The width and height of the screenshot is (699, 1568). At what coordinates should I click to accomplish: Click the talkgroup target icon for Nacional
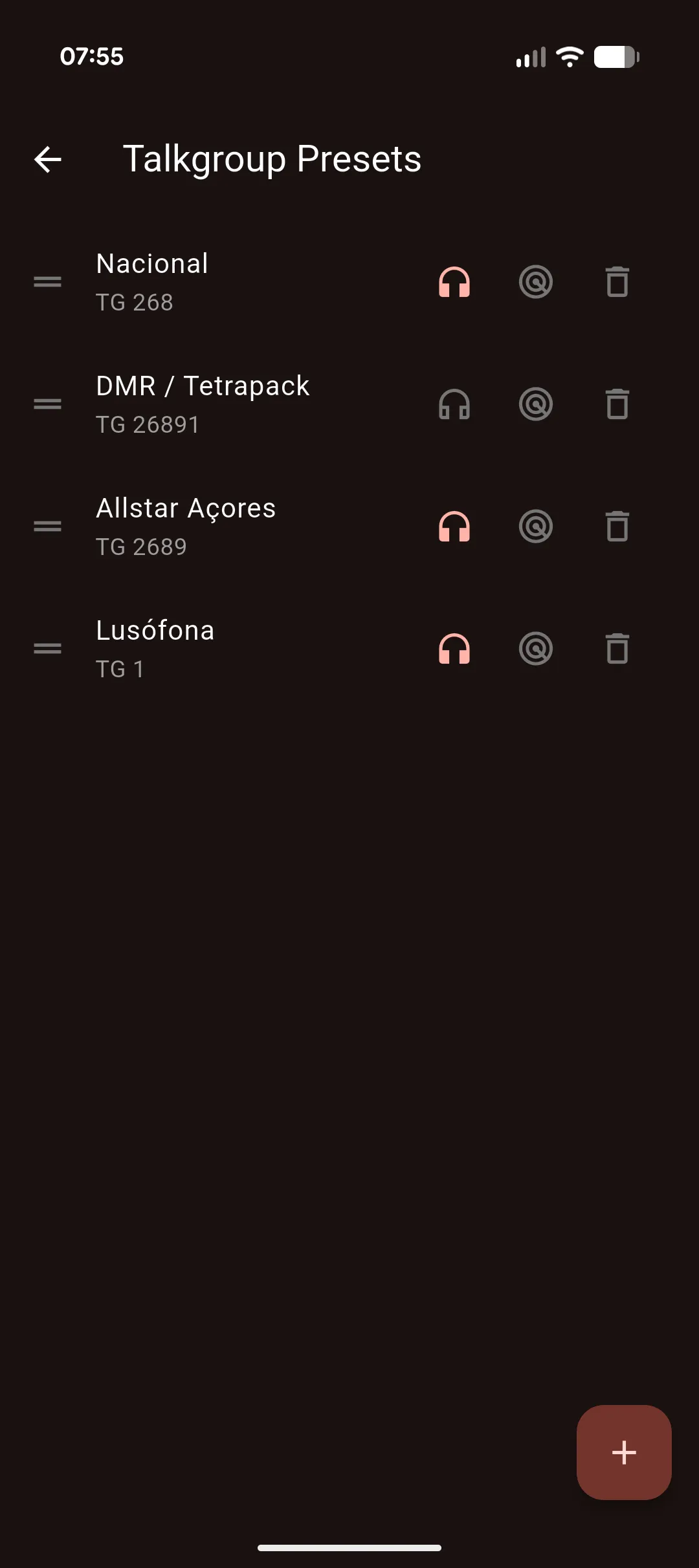click(535, 282)
